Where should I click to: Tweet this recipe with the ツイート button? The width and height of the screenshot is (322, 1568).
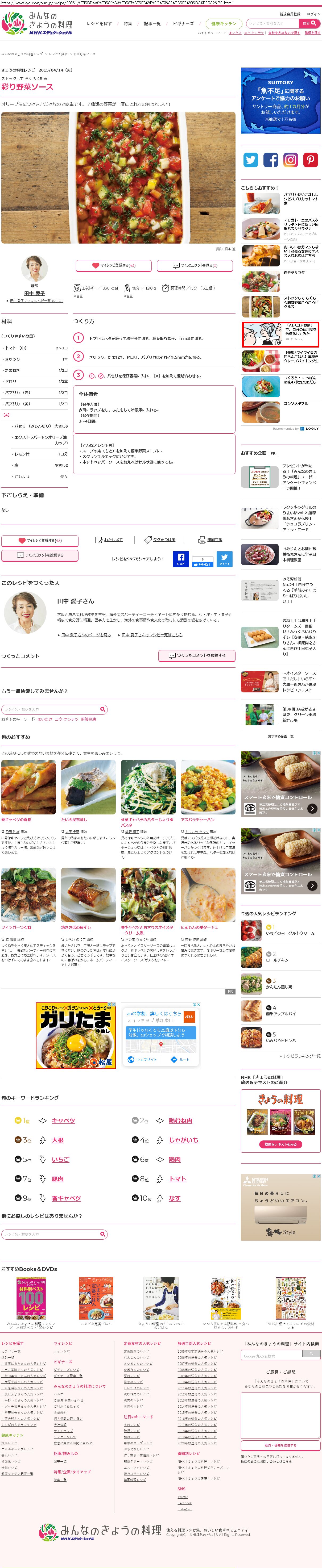pyautogui.click(x=224, y=559)
